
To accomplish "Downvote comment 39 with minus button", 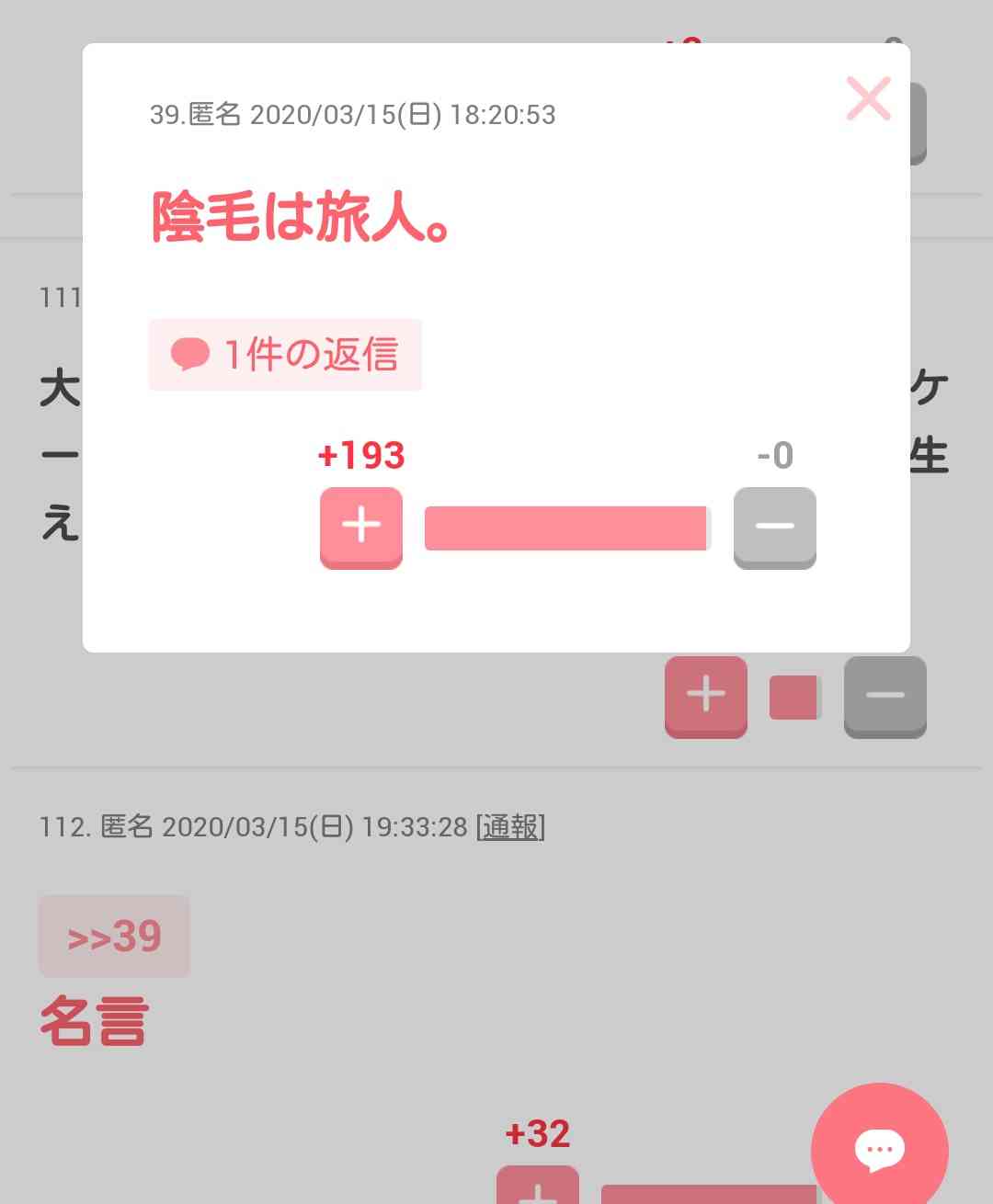I will pos(774,527).
